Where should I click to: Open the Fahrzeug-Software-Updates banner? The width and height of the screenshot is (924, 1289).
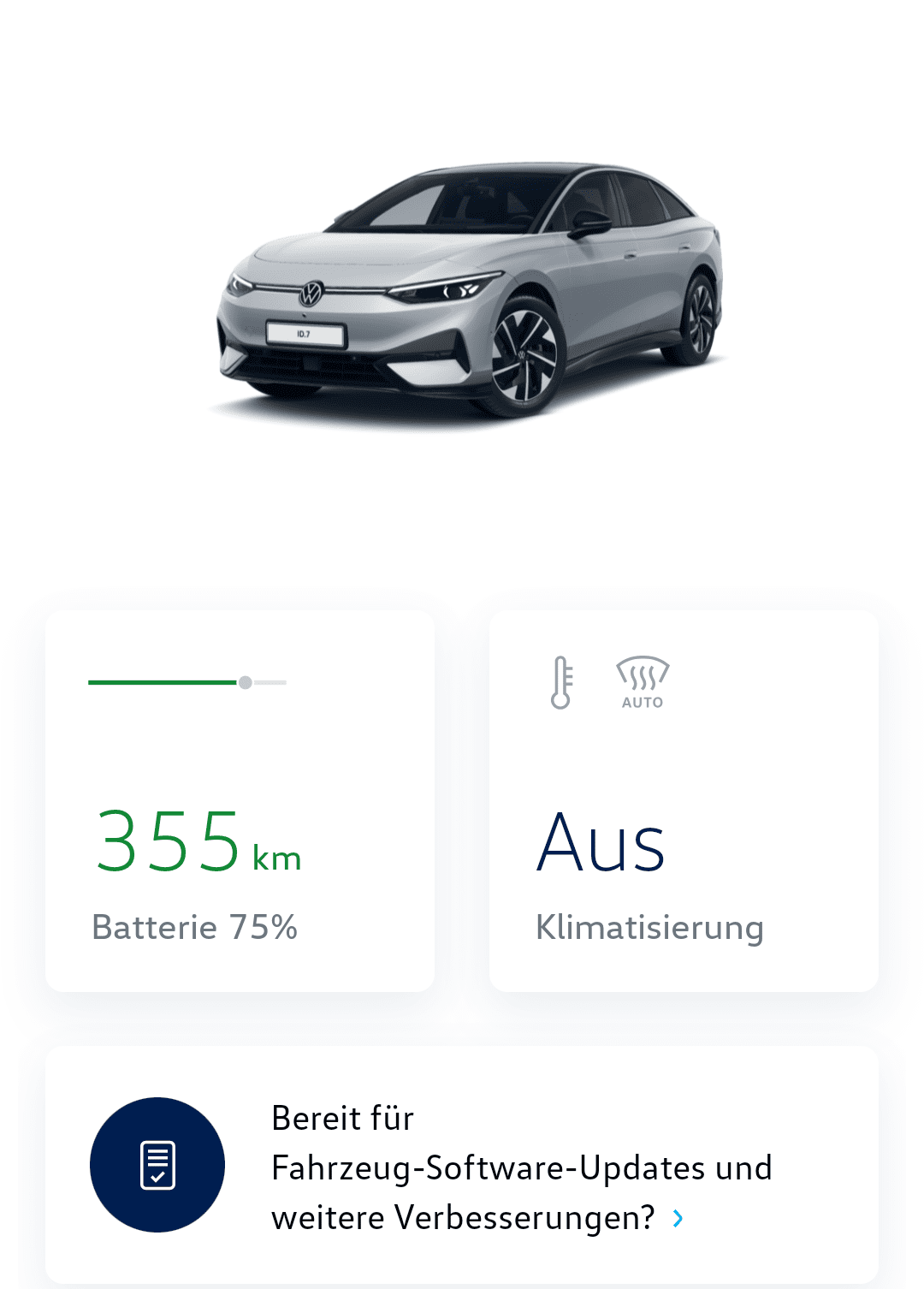click(462, 1166)
